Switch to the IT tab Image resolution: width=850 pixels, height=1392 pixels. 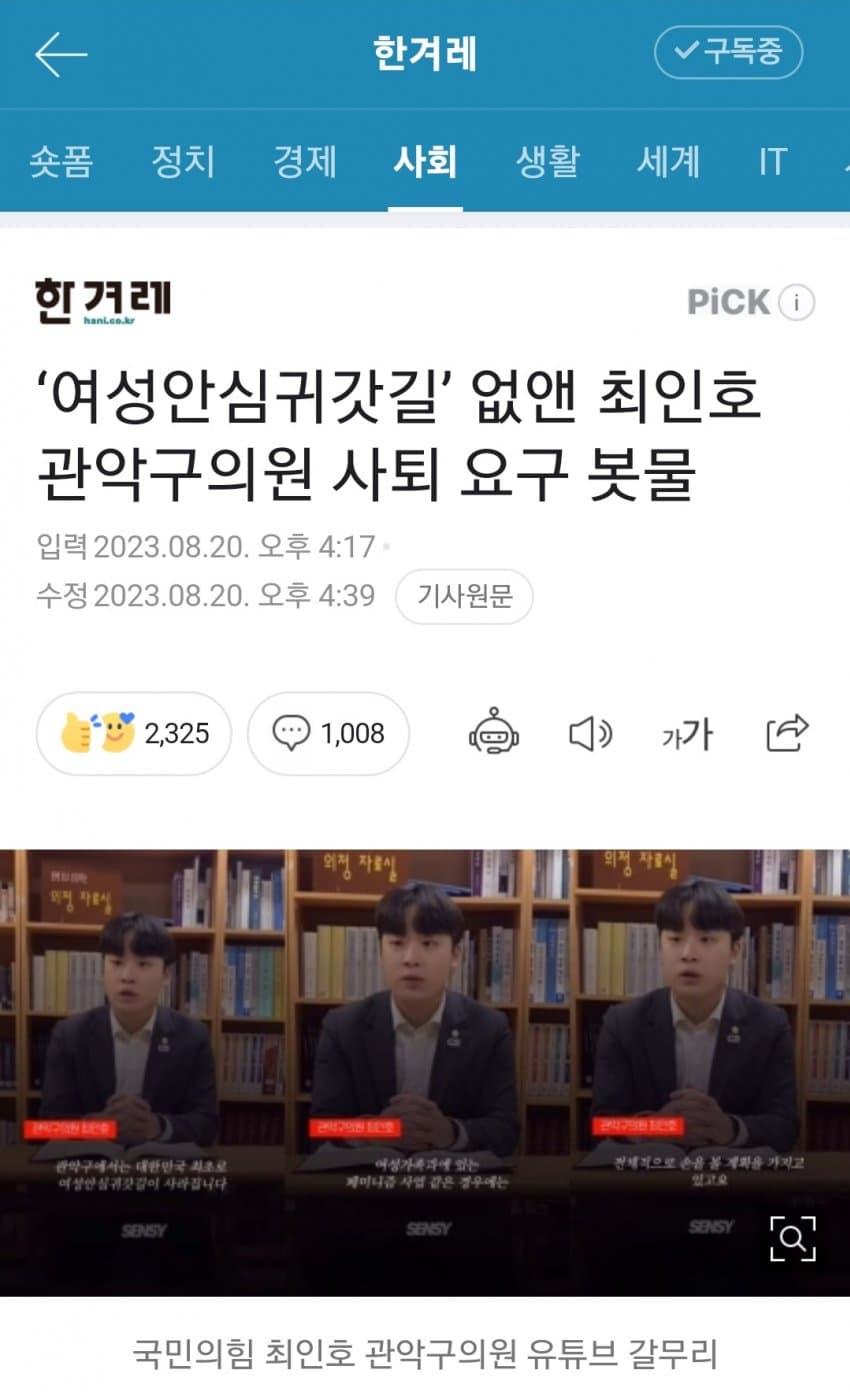[x=772, y=161]
